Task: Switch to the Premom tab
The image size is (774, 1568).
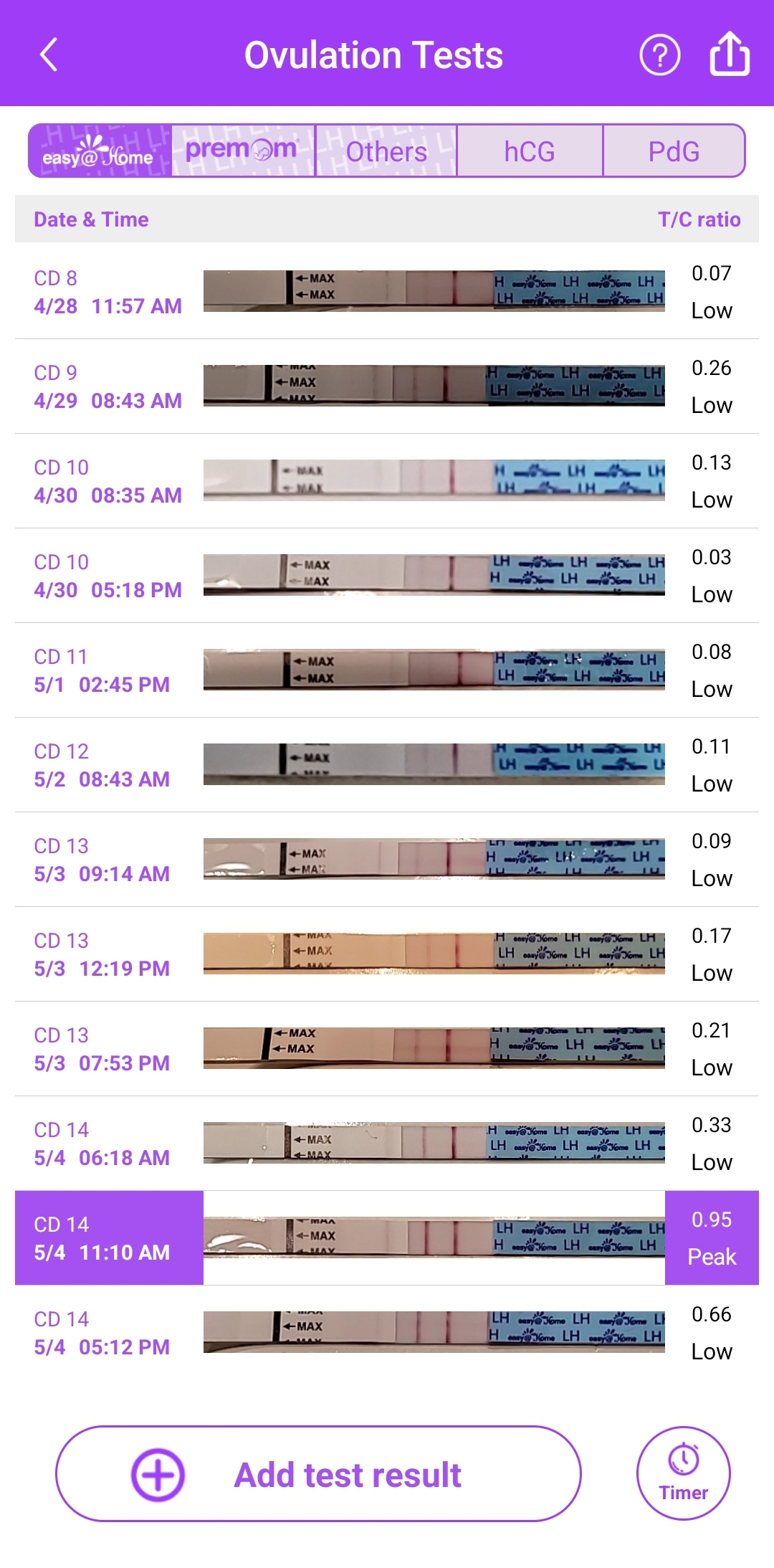Action: [242, 151]
